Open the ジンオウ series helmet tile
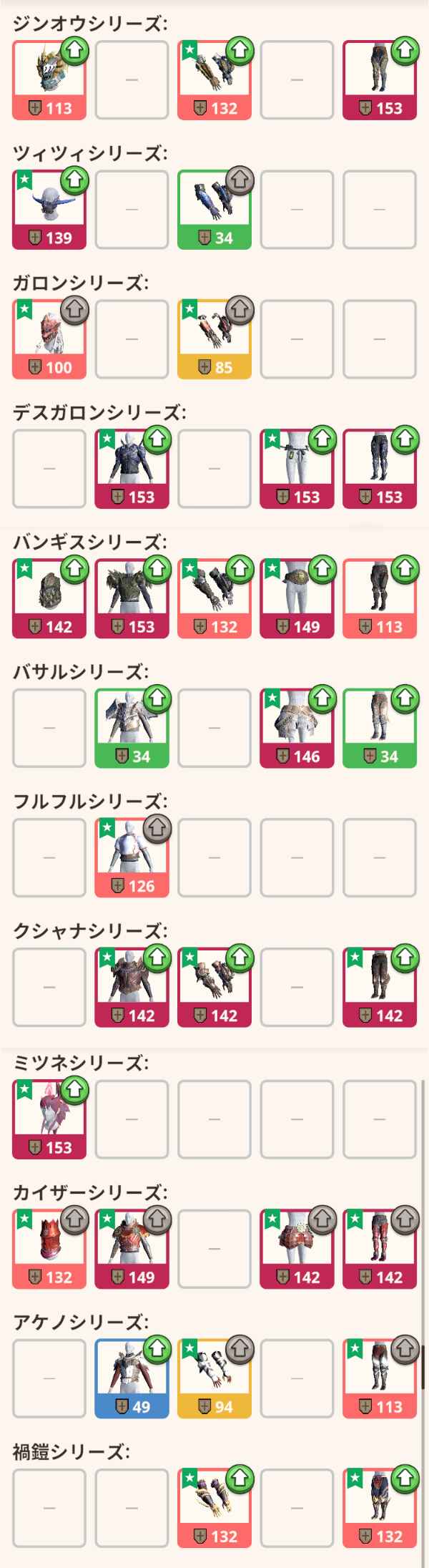Viewport: 429px width, 1568px height. tap(49, 79)
